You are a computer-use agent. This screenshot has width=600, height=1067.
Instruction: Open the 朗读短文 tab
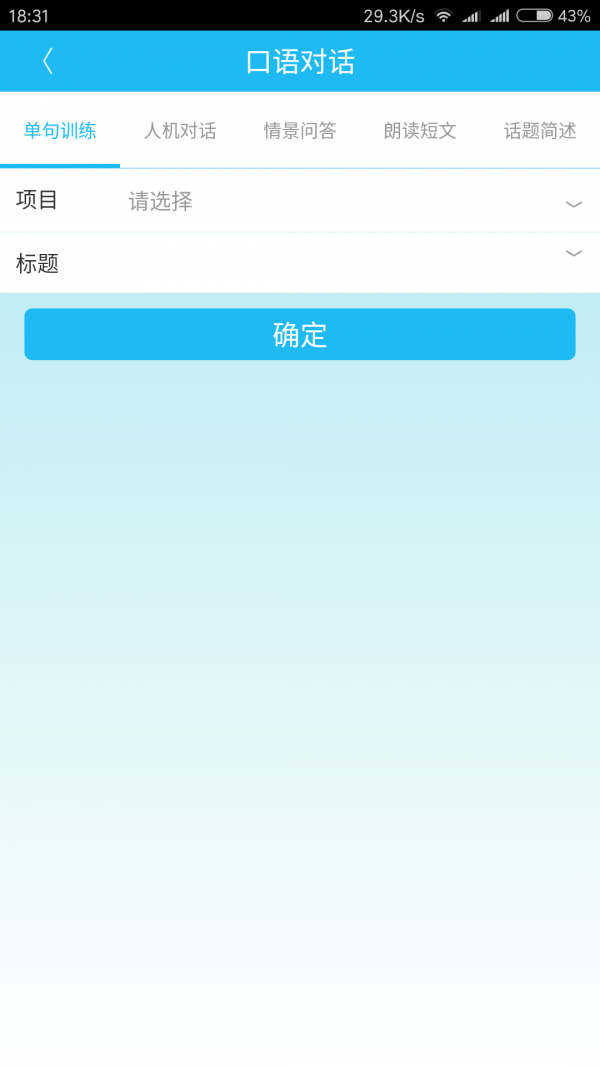click(420, 131)
